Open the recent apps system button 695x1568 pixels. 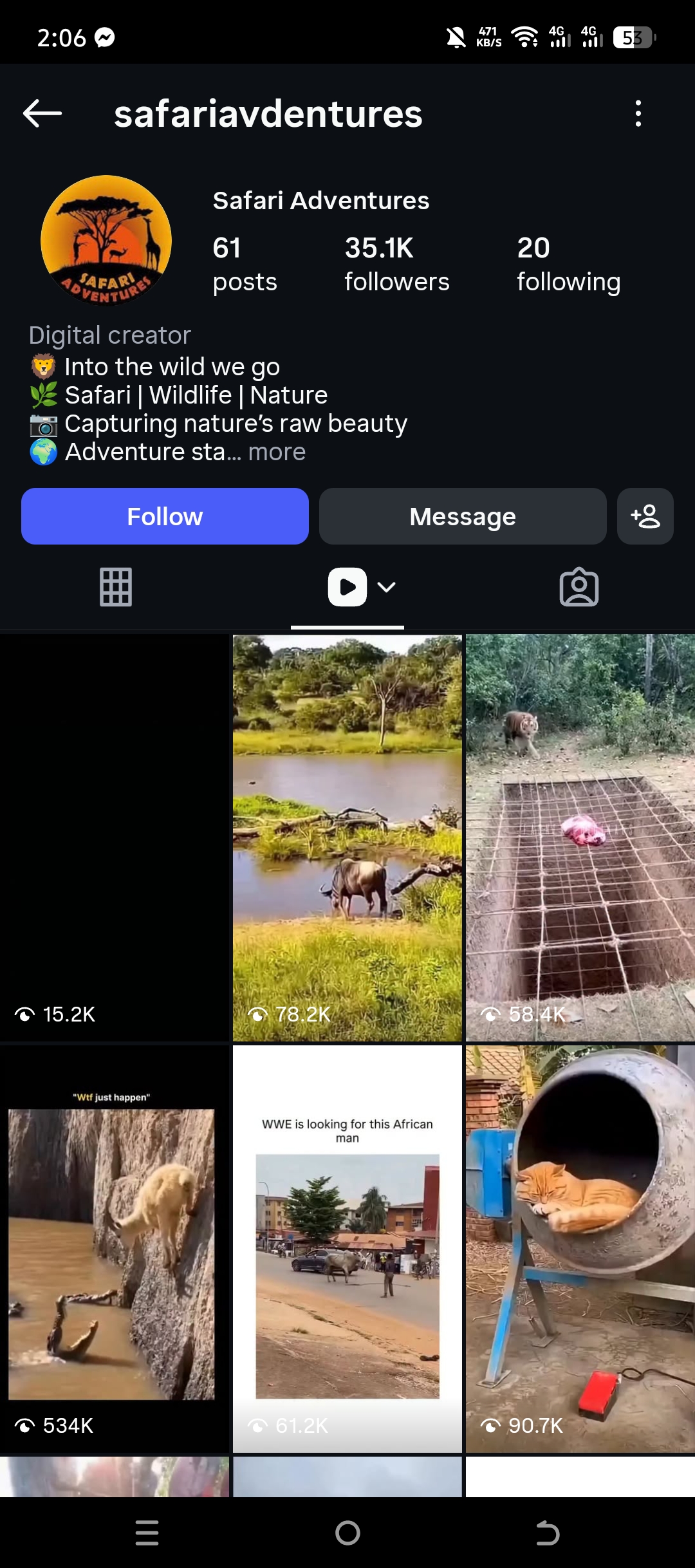click(x=147, y=1533)
